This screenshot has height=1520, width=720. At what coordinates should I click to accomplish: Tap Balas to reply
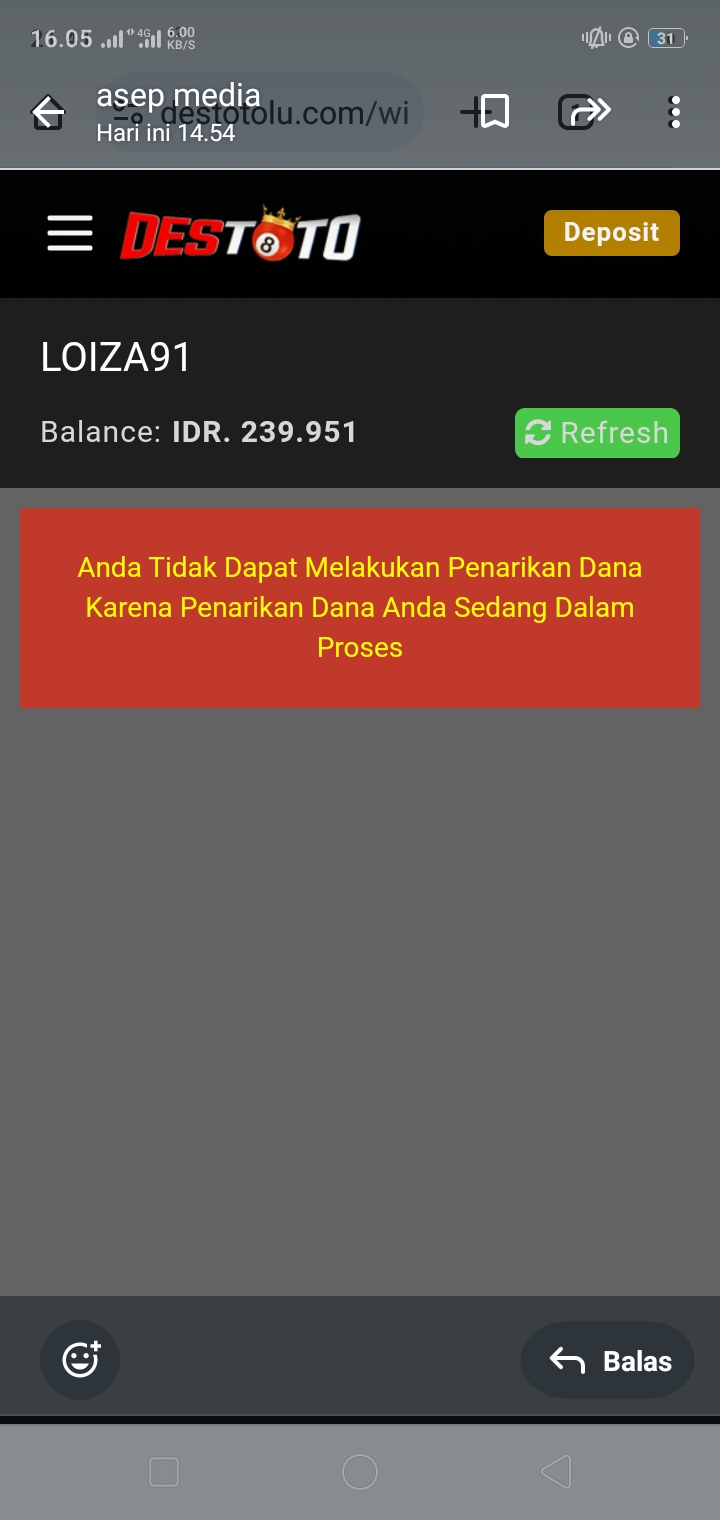[x=608, y=1360]
